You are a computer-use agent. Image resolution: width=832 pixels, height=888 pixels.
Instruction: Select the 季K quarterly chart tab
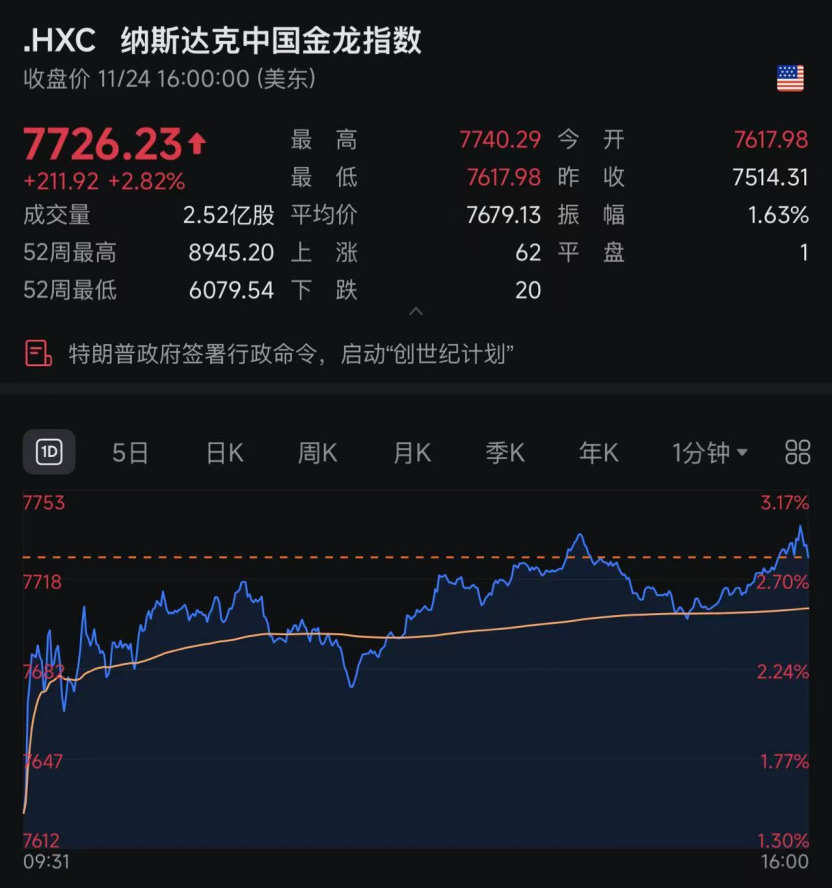[504, 452]
